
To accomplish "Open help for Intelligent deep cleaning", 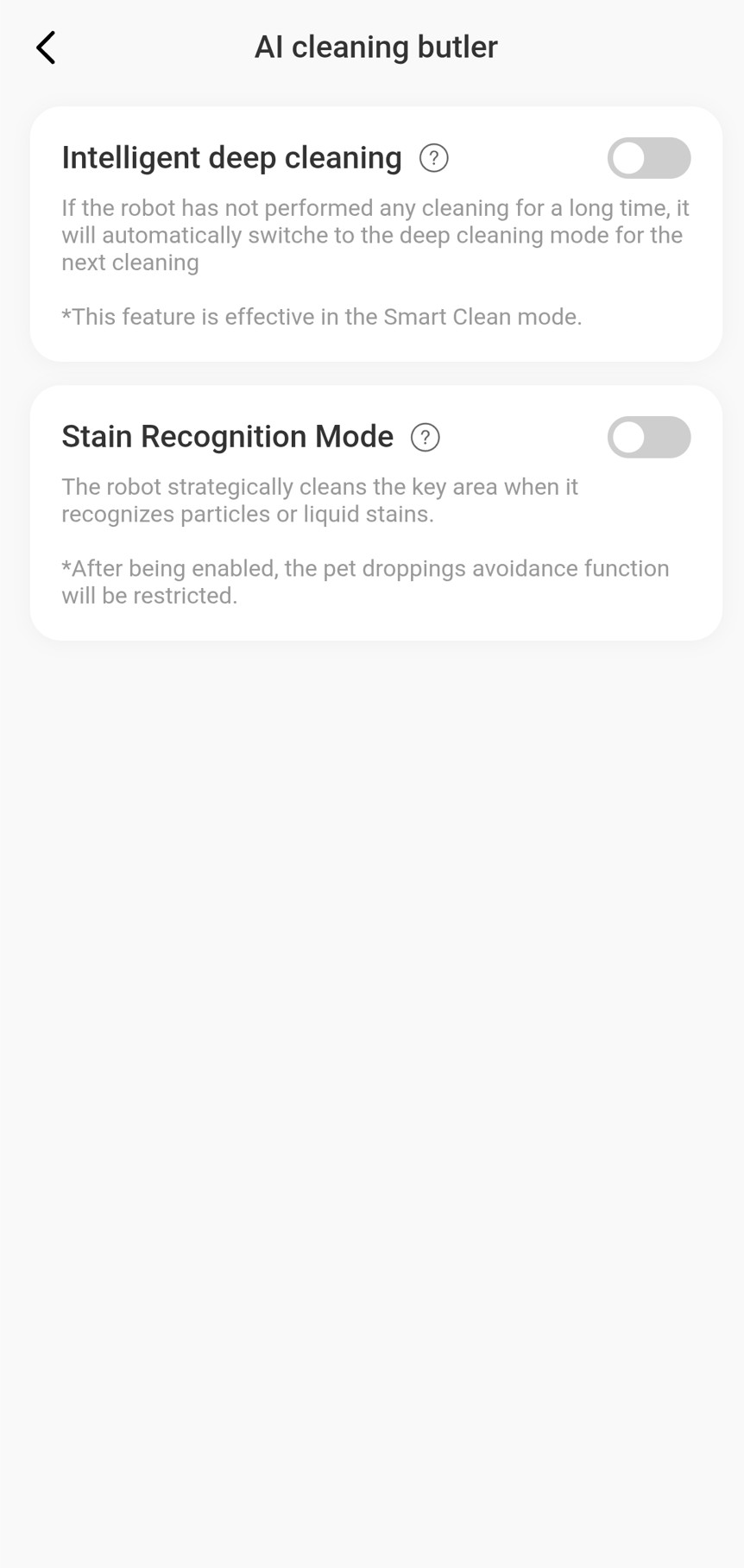I will click(433, 158).
